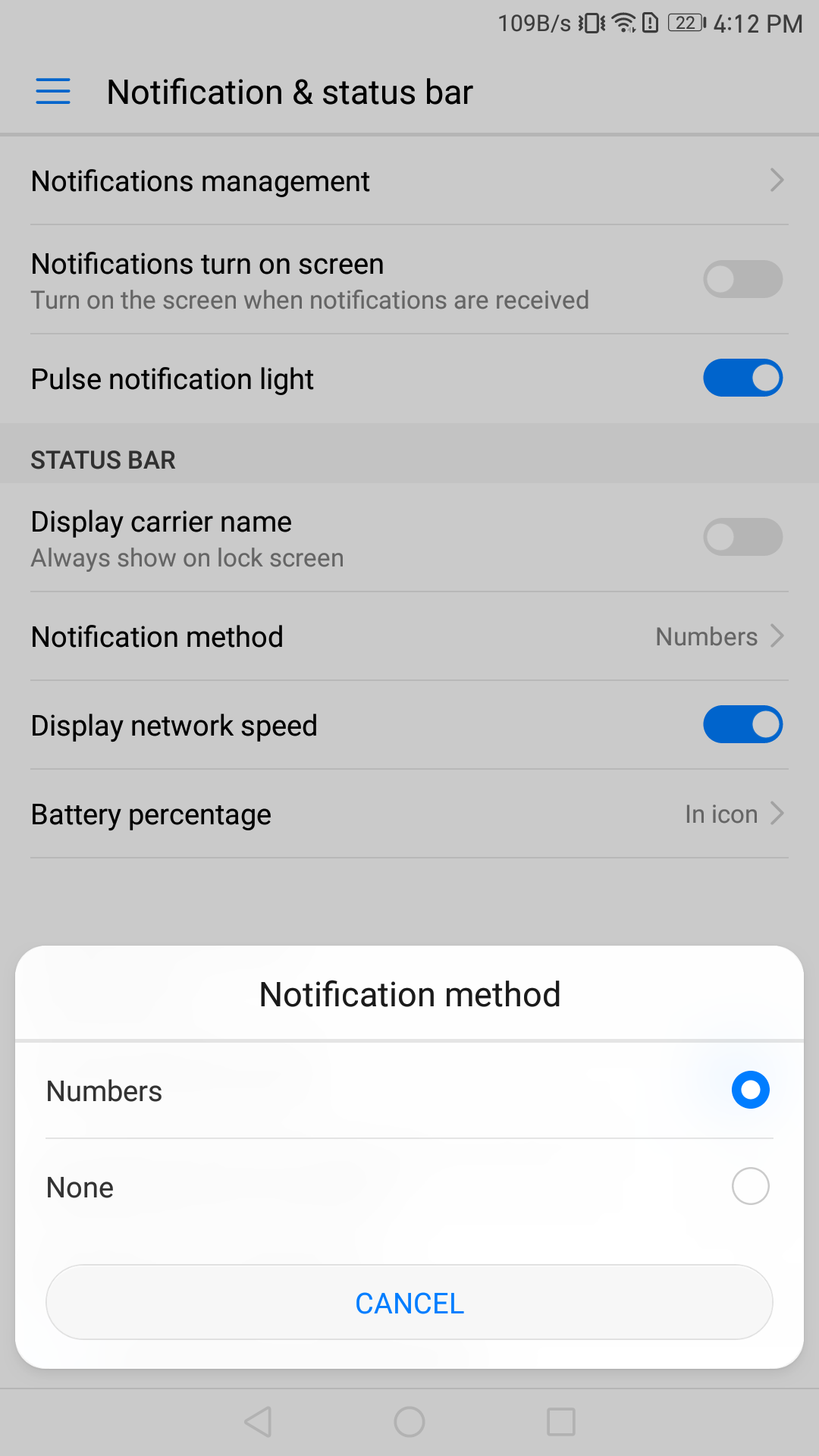The image size is (819, 1456).
Task: Open the hamburger drawer menu
Action: point(53,92)
